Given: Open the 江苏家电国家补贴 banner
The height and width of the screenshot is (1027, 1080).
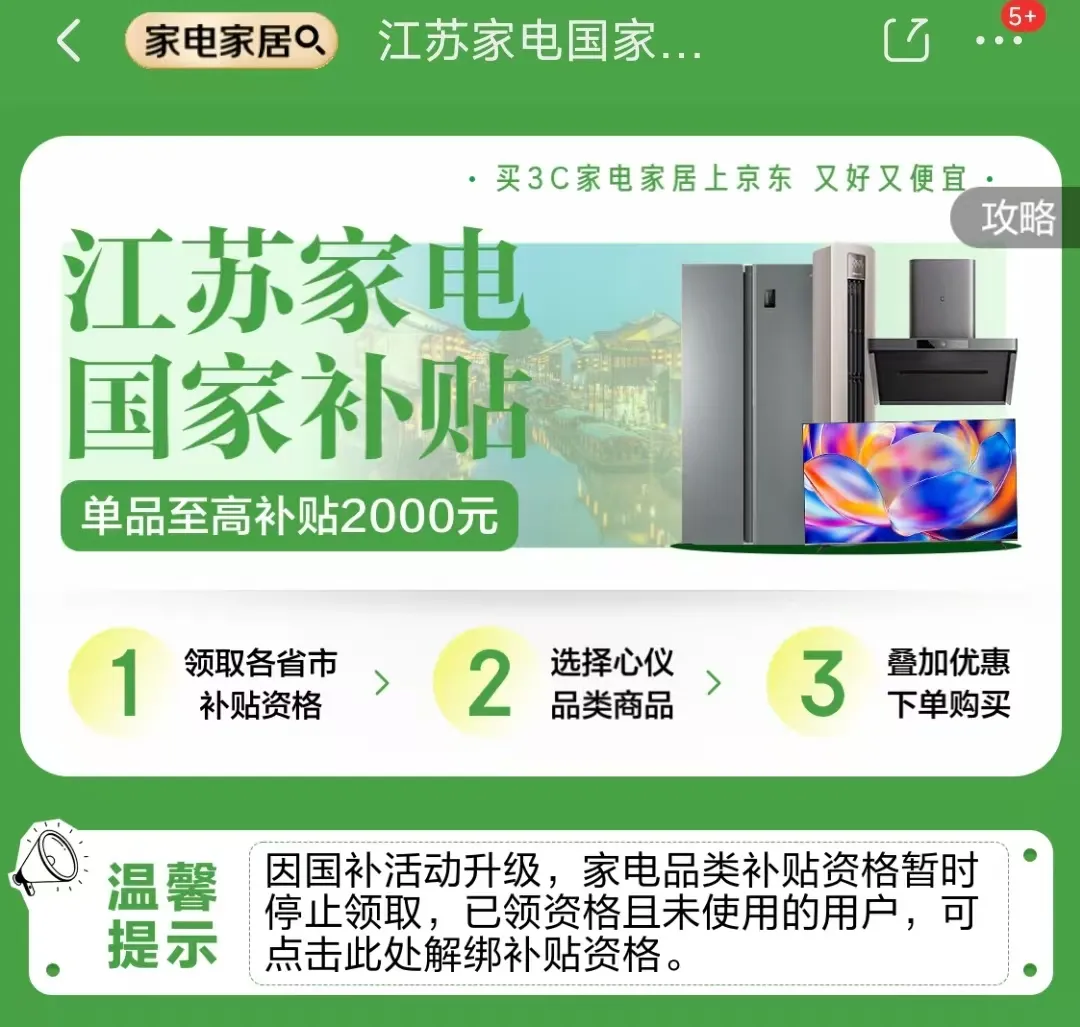Looking at the screenshot, I should point(540,390).
